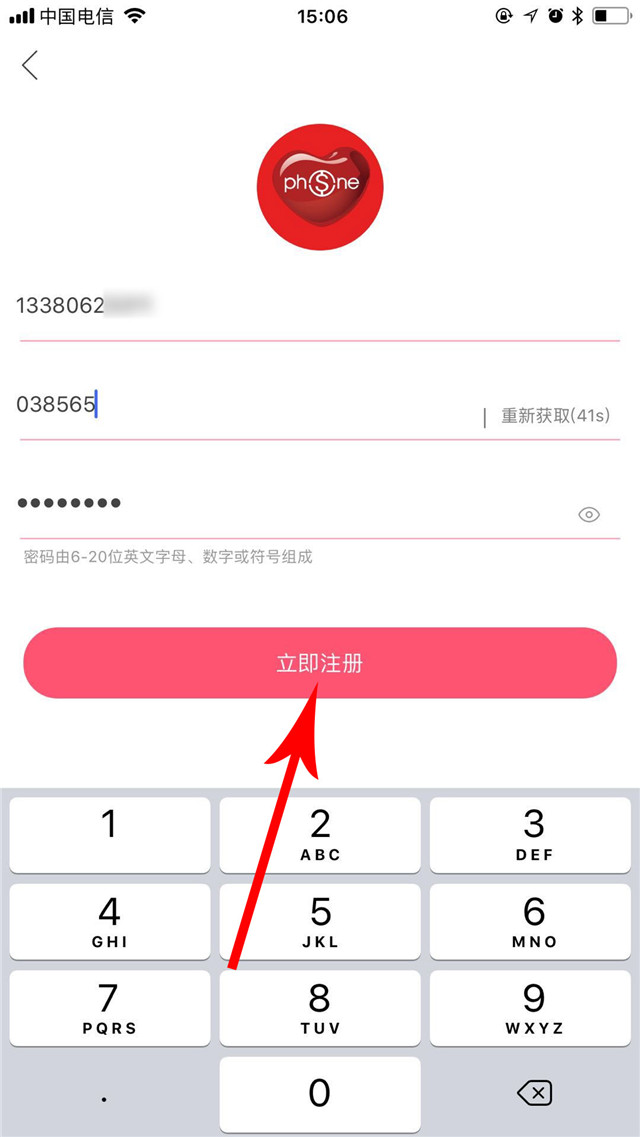Tap the password input field
The image size is (640, 1137).
(290, 504)
